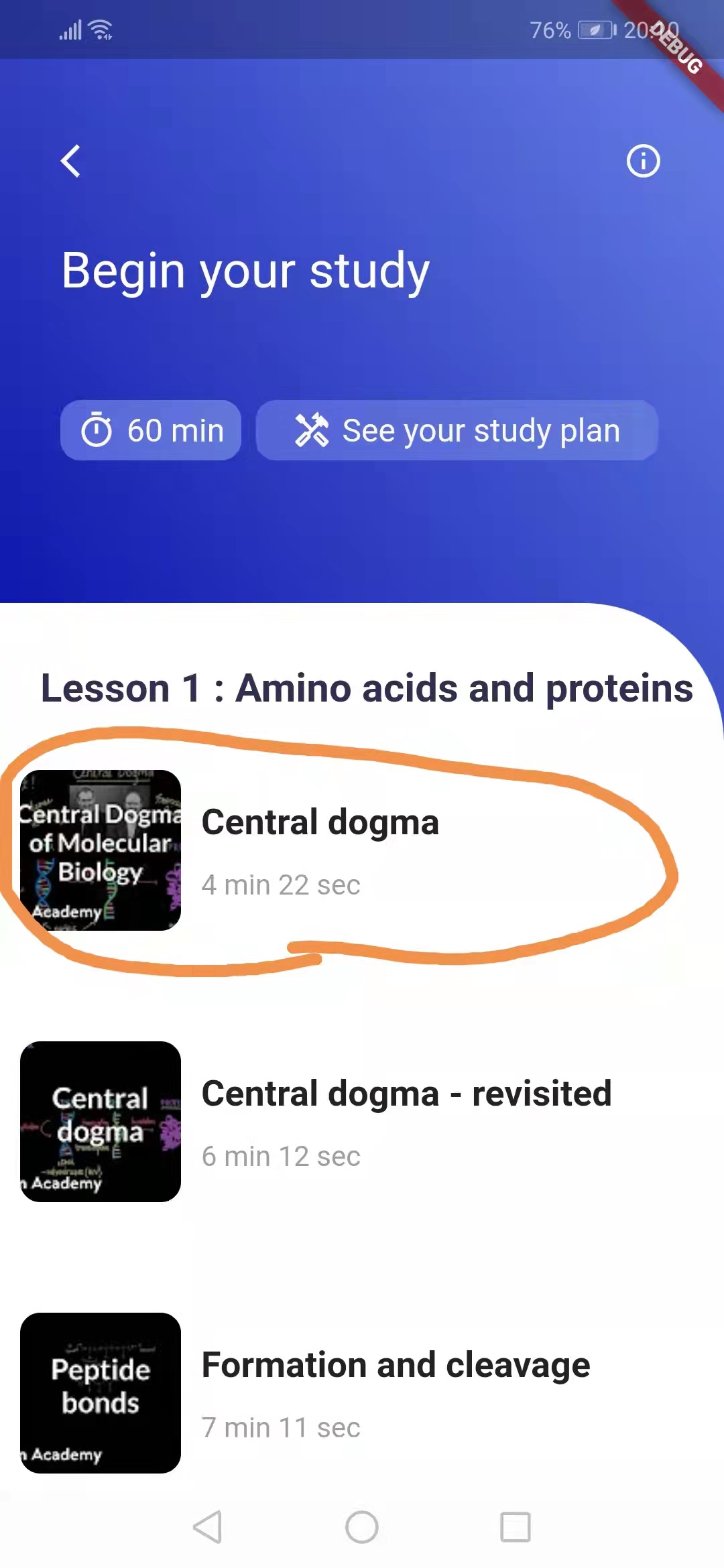The image size is (724, 1568).
Task: Go back using the top-left arrow
Action: [71, 161]
